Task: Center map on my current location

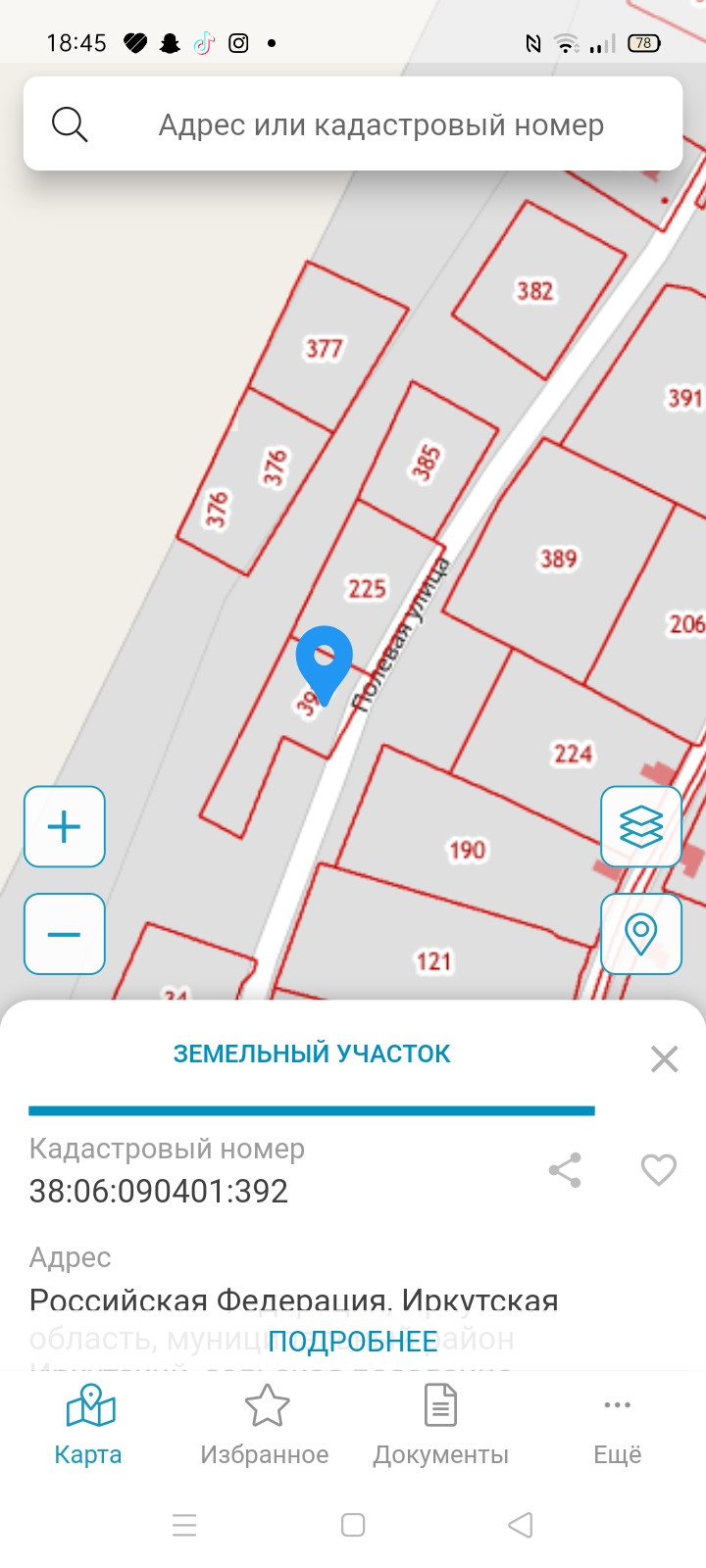Action: pos(641,934)
